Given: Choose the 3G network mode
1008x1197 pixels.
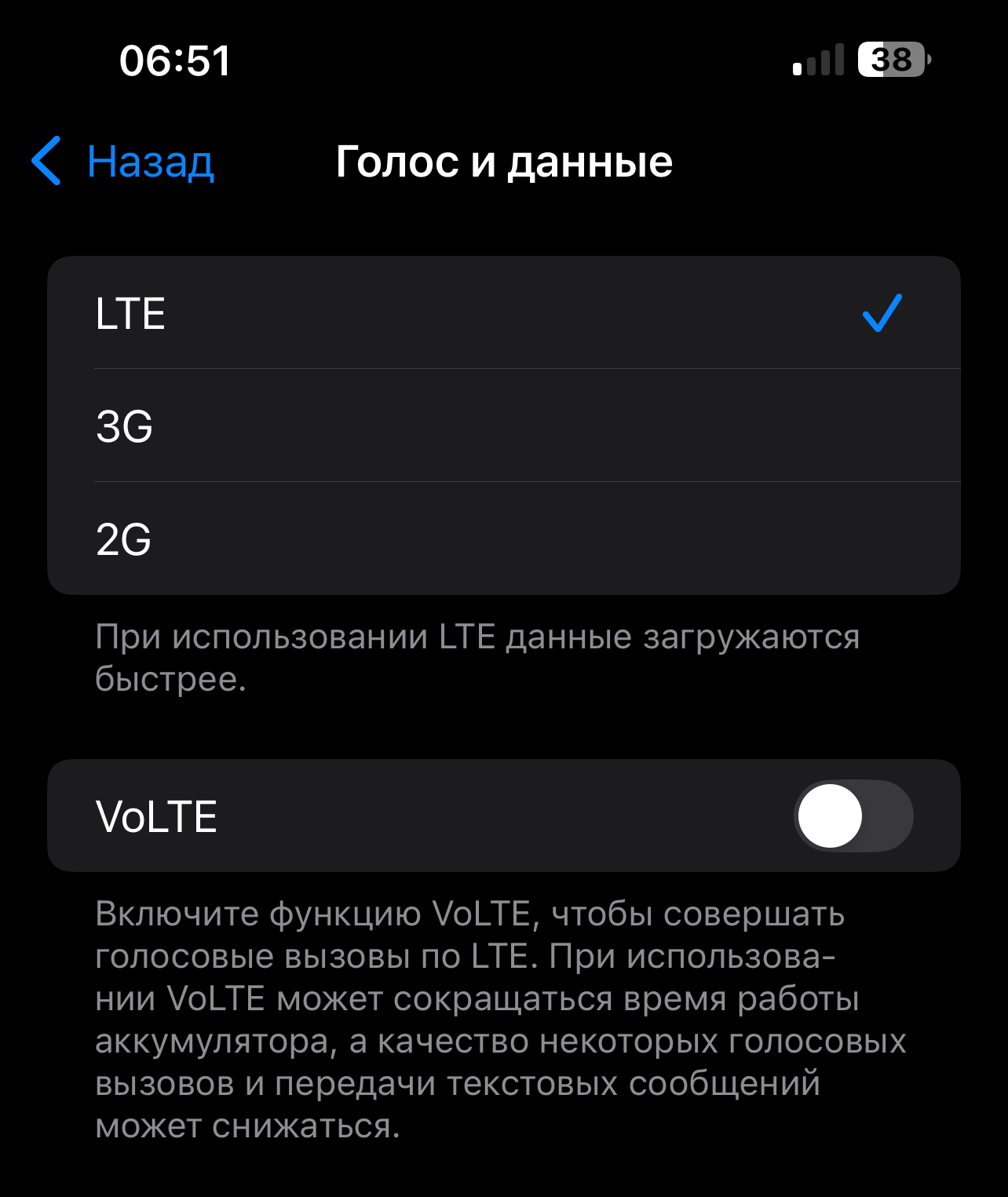Looking at the screenshot, I should click(502, 426).
